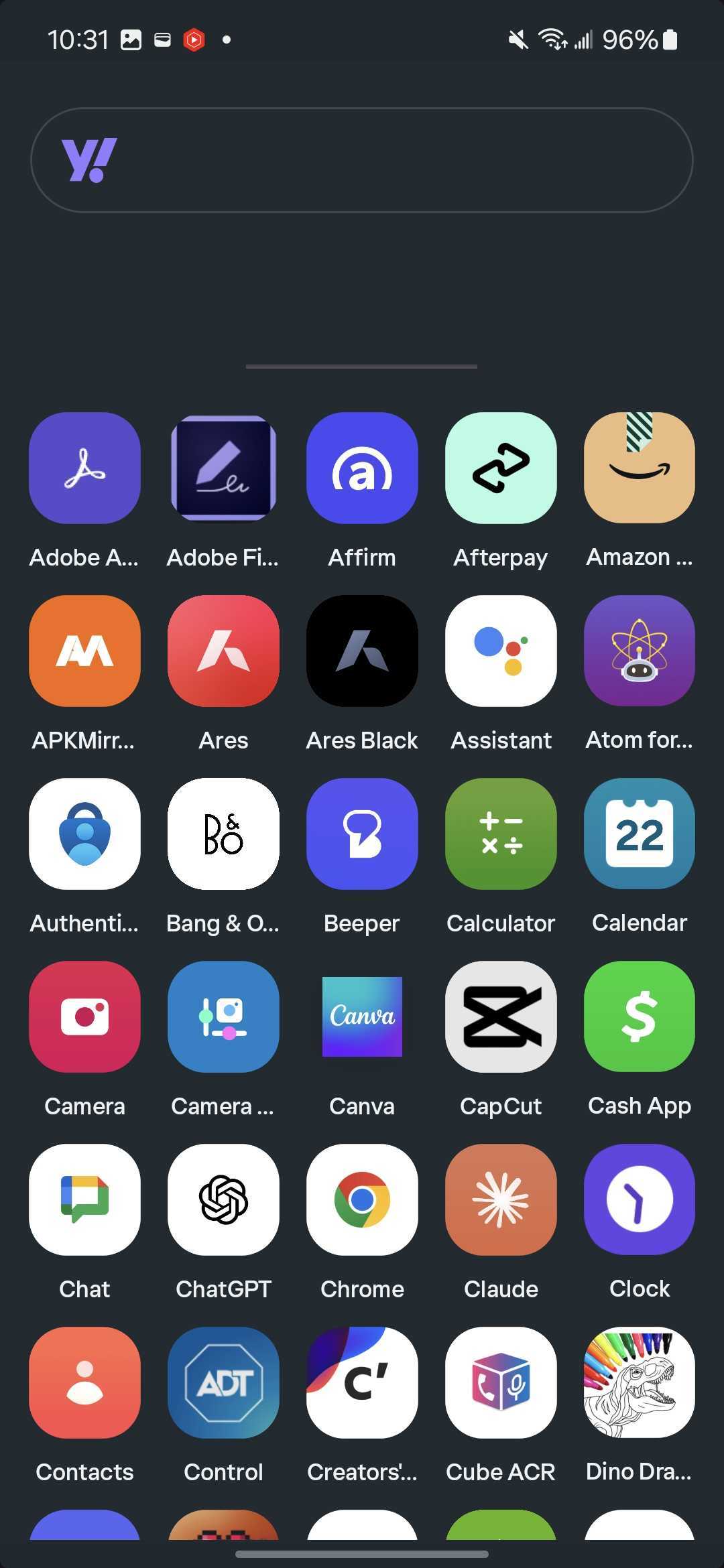Open the Clock app

click(x=640, y=1200)
